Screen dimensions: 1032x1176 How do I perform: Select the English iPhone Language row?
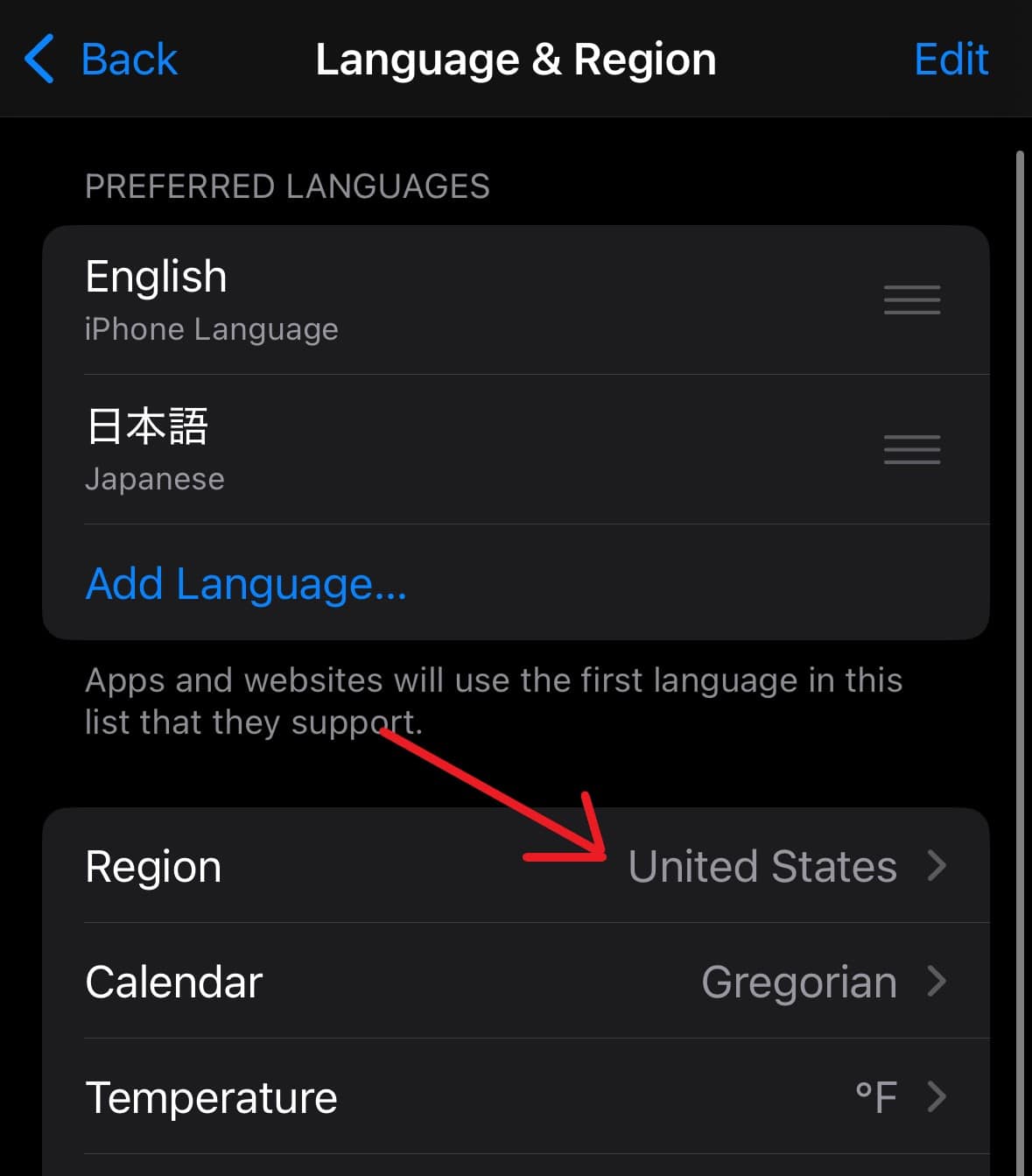tap(438, 300)
